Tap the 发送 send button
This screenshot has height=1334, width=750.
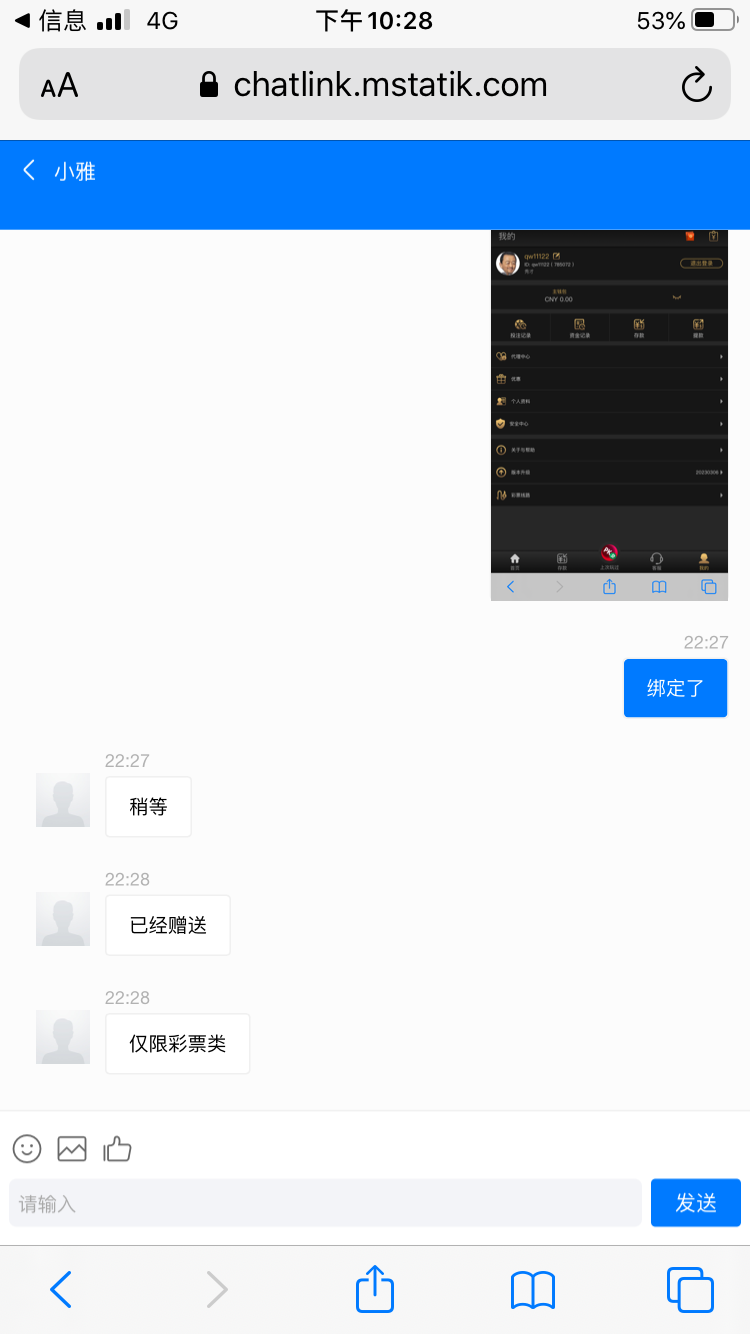(695, 1203)
